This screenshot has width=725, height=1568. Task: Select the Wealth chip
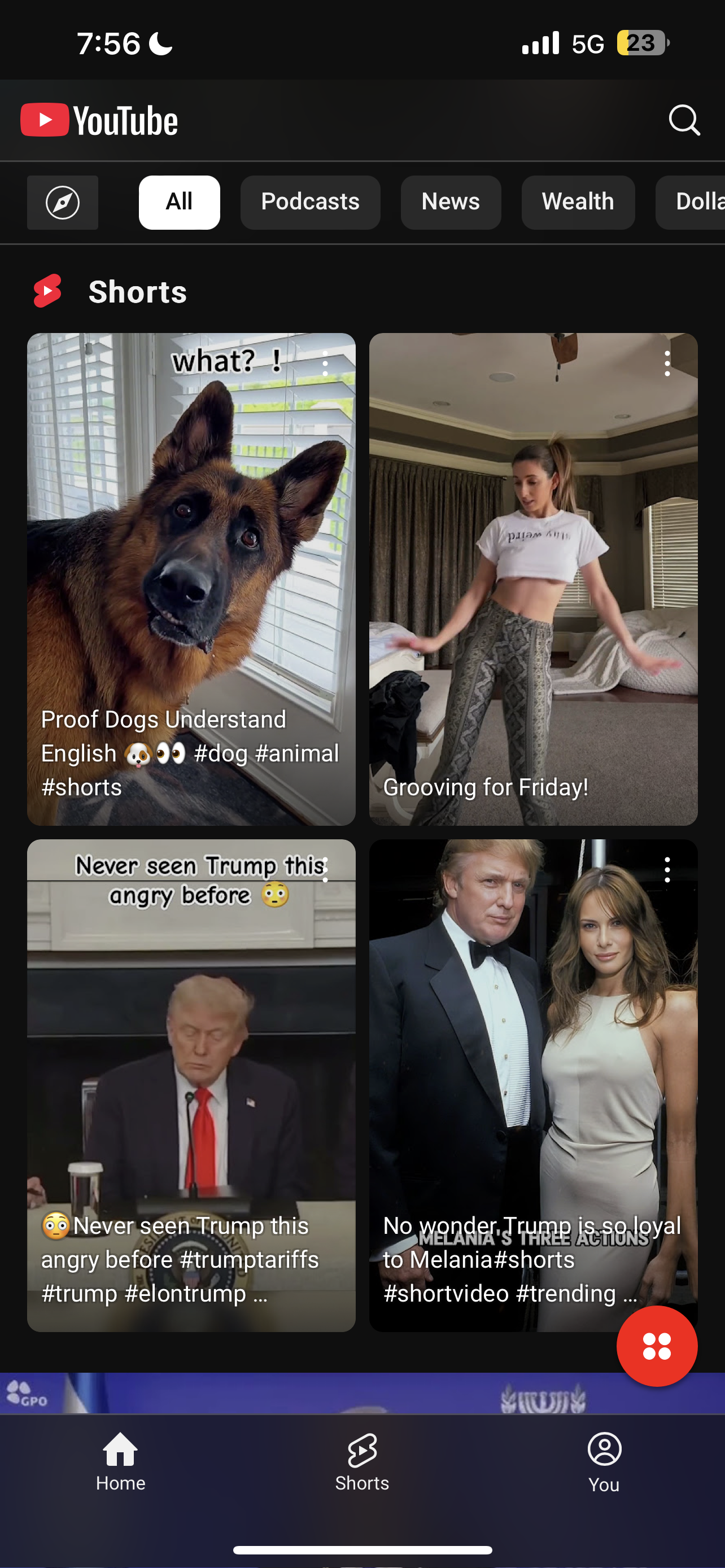pyautogui.click(x=578, y=202)
